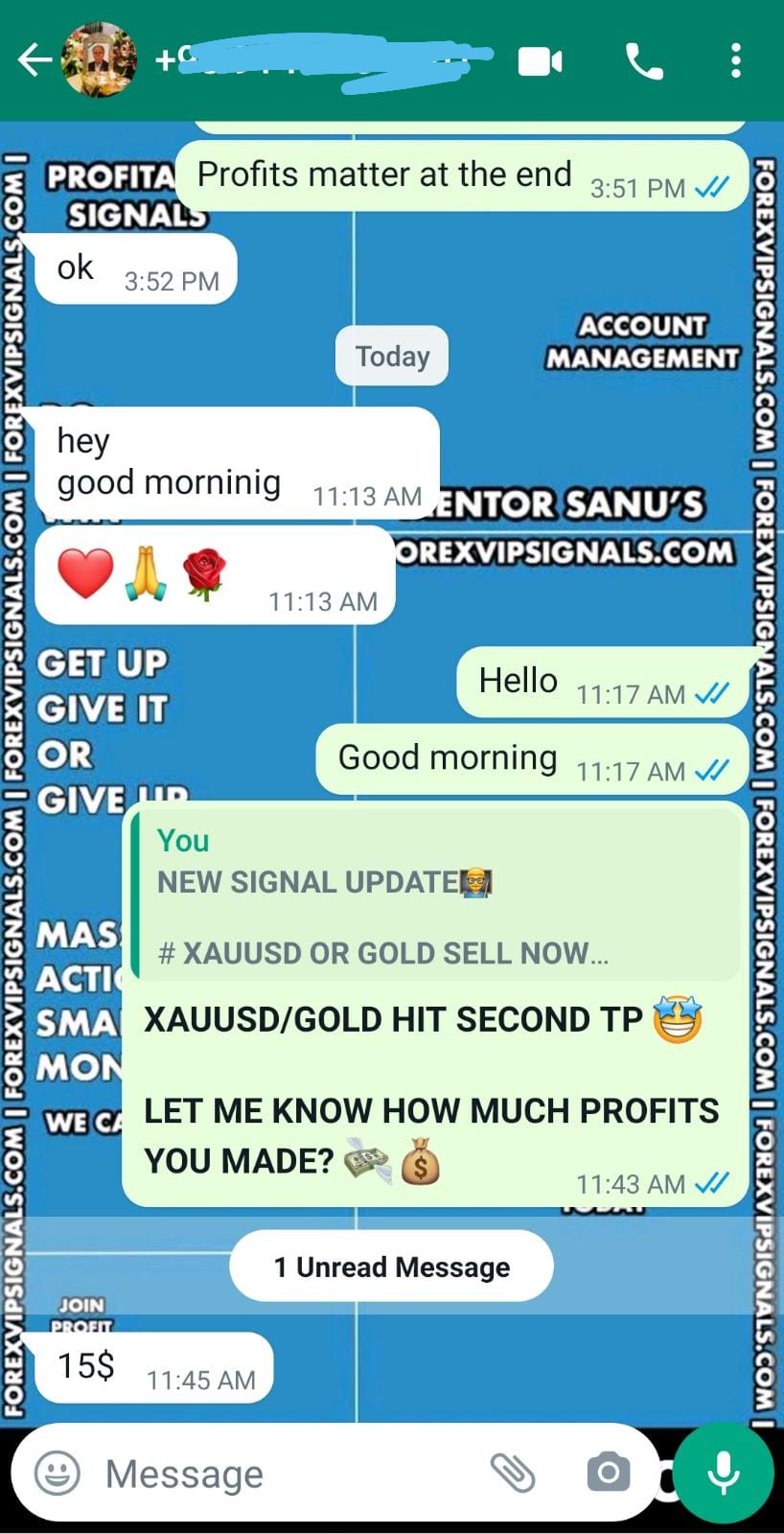Attach a file with the paperclip
784x1534 pixels.
(x=513, y=1473)
